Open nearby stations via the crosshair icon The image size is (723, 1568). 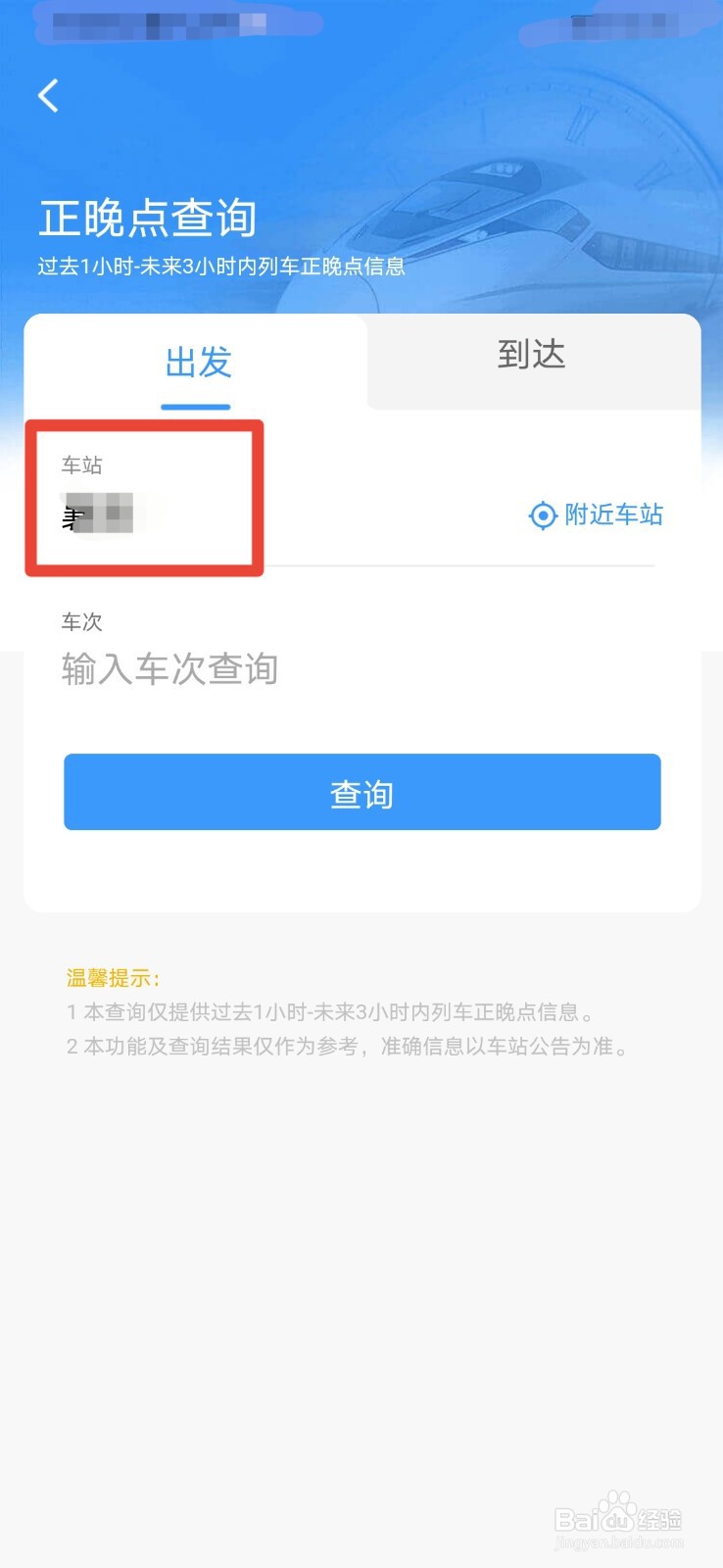click(x=541, y=516)
